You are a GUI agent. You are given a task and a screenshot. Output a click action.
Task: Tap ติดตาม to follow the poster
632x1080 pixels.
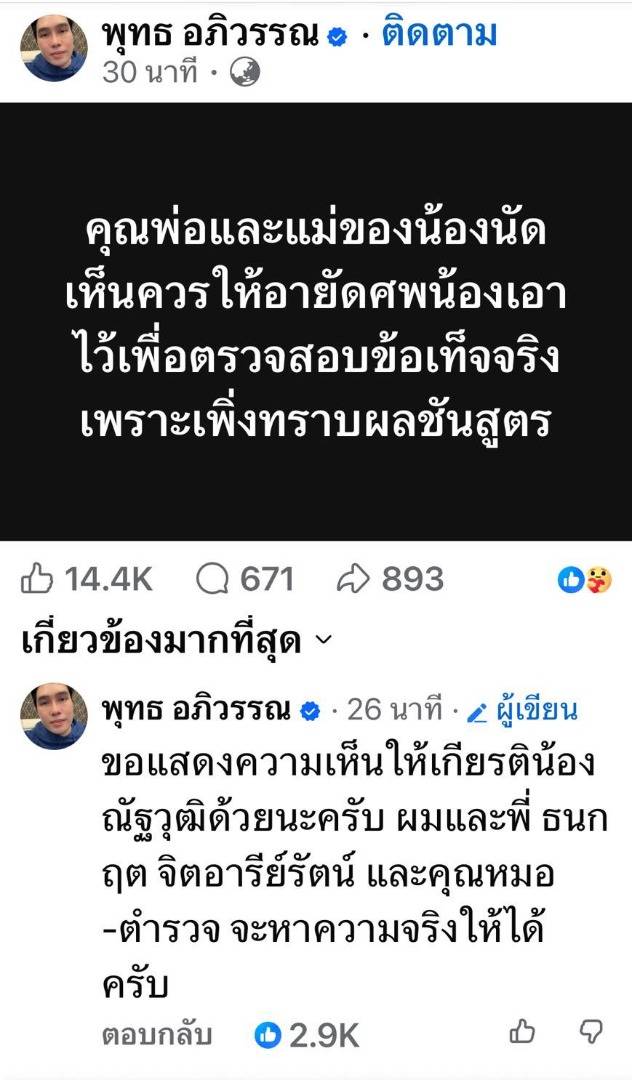439,35
